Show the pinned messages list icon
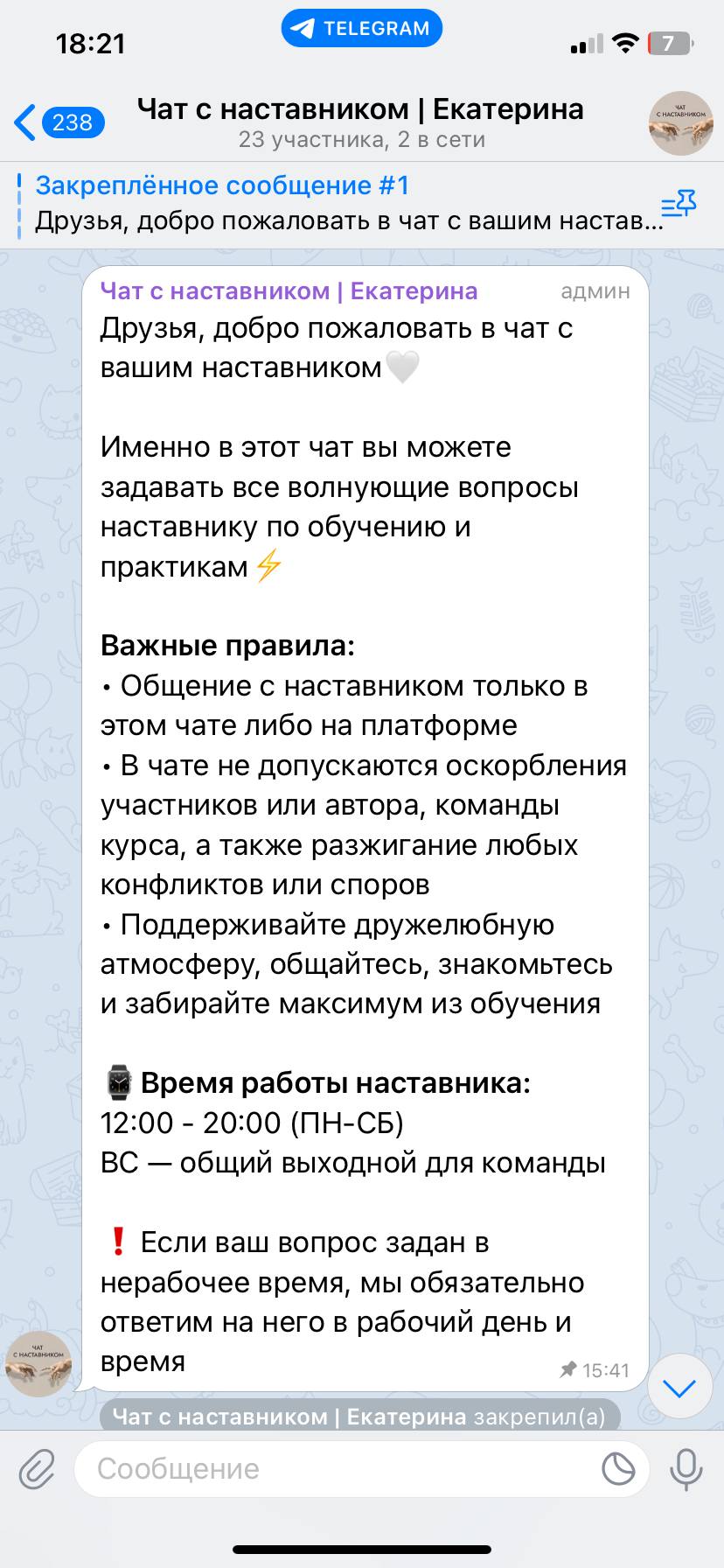 pyautogui.click(x=678, y=204)
